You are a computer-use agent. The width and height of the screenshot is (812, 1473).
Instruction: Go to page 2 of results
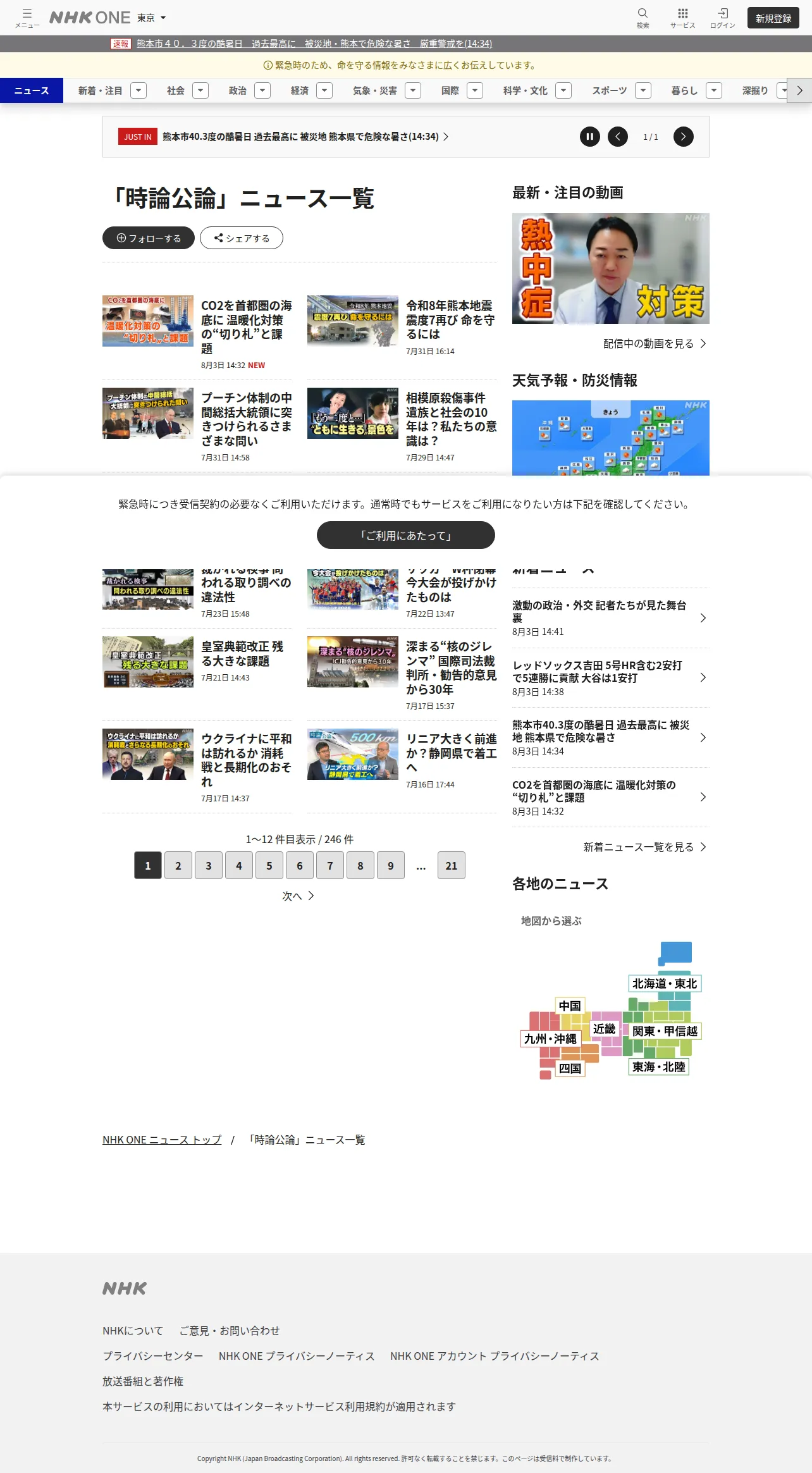178,865
